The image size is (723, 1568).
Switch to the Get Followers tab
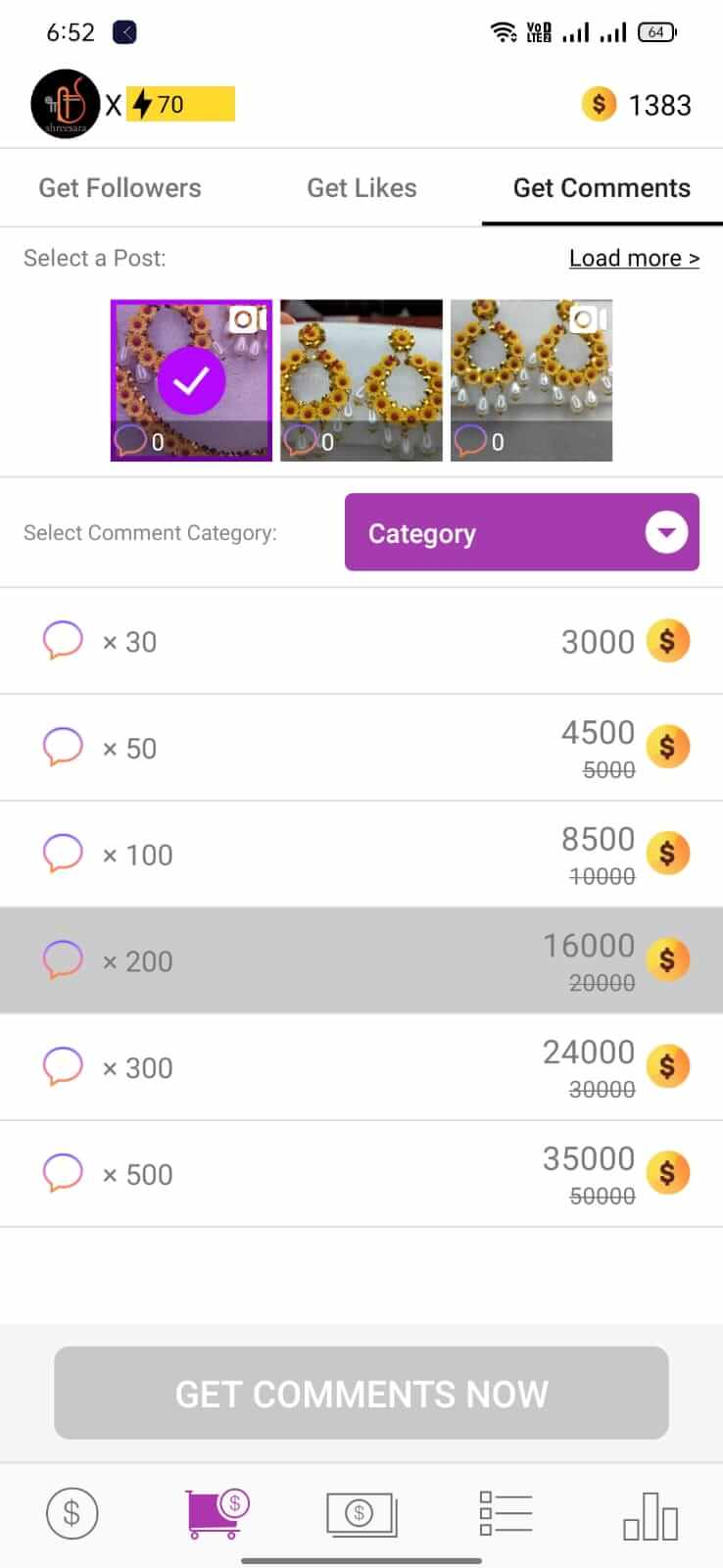(x=120, y=187)
